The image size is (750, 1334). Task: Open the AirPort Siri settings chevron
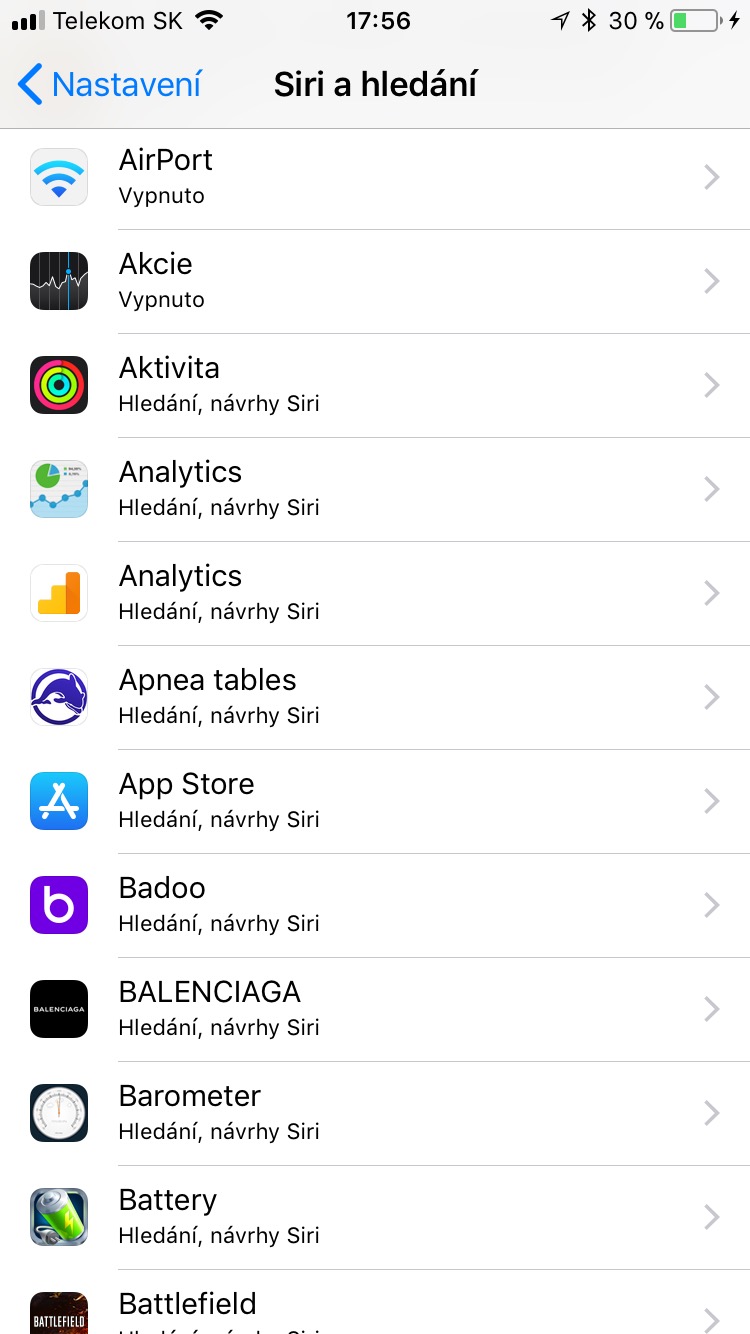point(711,177)
